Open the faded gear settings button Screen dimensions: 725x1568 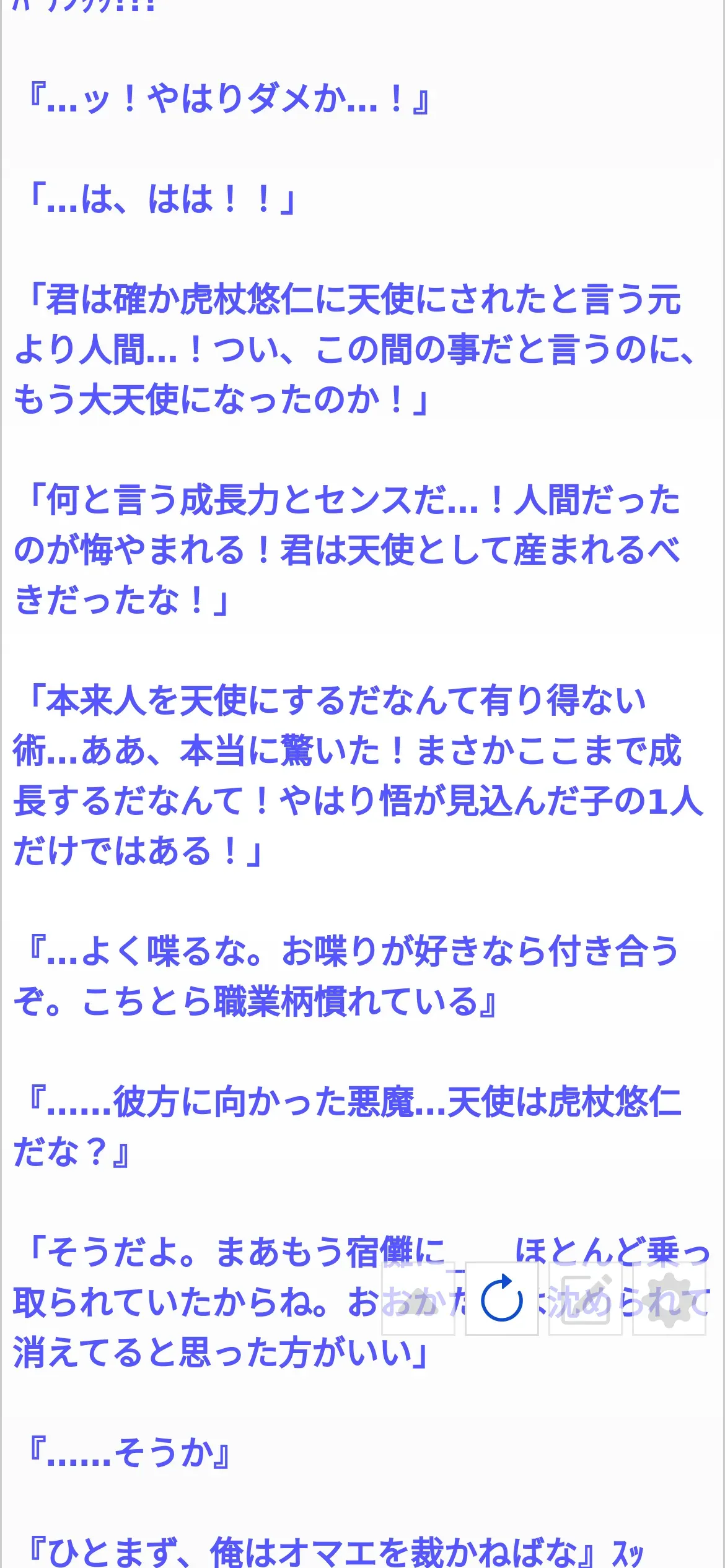669,1299
